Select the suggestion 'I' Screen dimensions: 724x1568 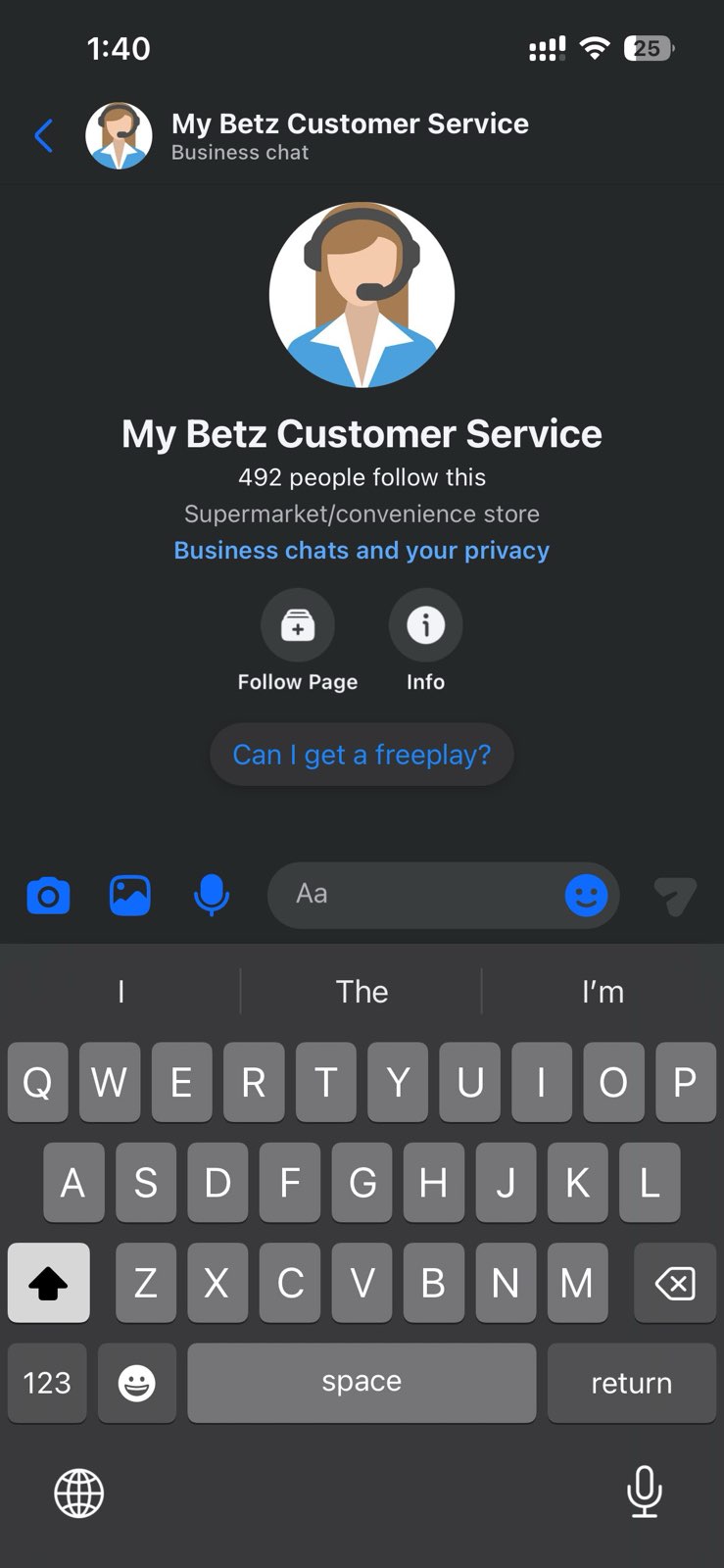(120, 991)
